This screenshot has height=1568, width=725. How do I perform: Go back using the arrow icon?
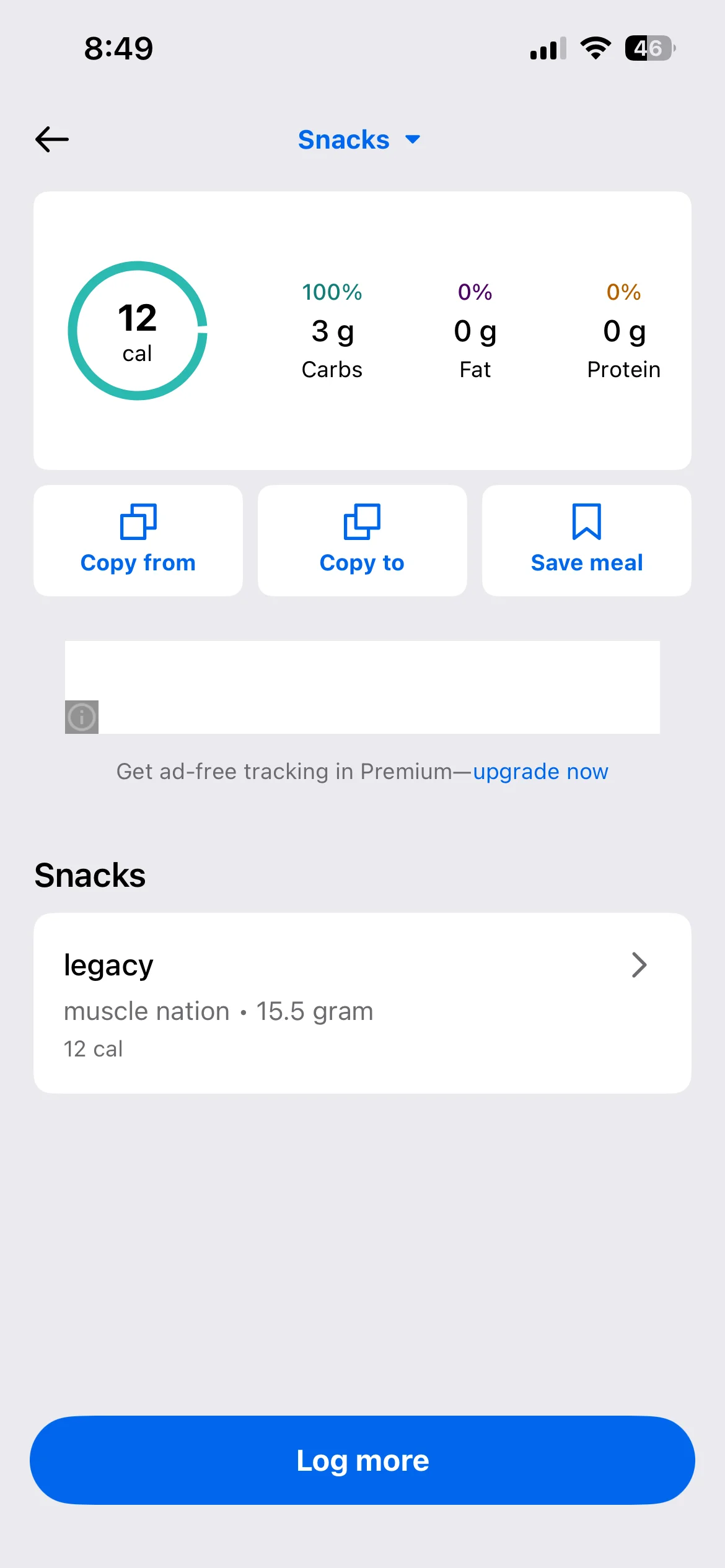pos(52,139)
